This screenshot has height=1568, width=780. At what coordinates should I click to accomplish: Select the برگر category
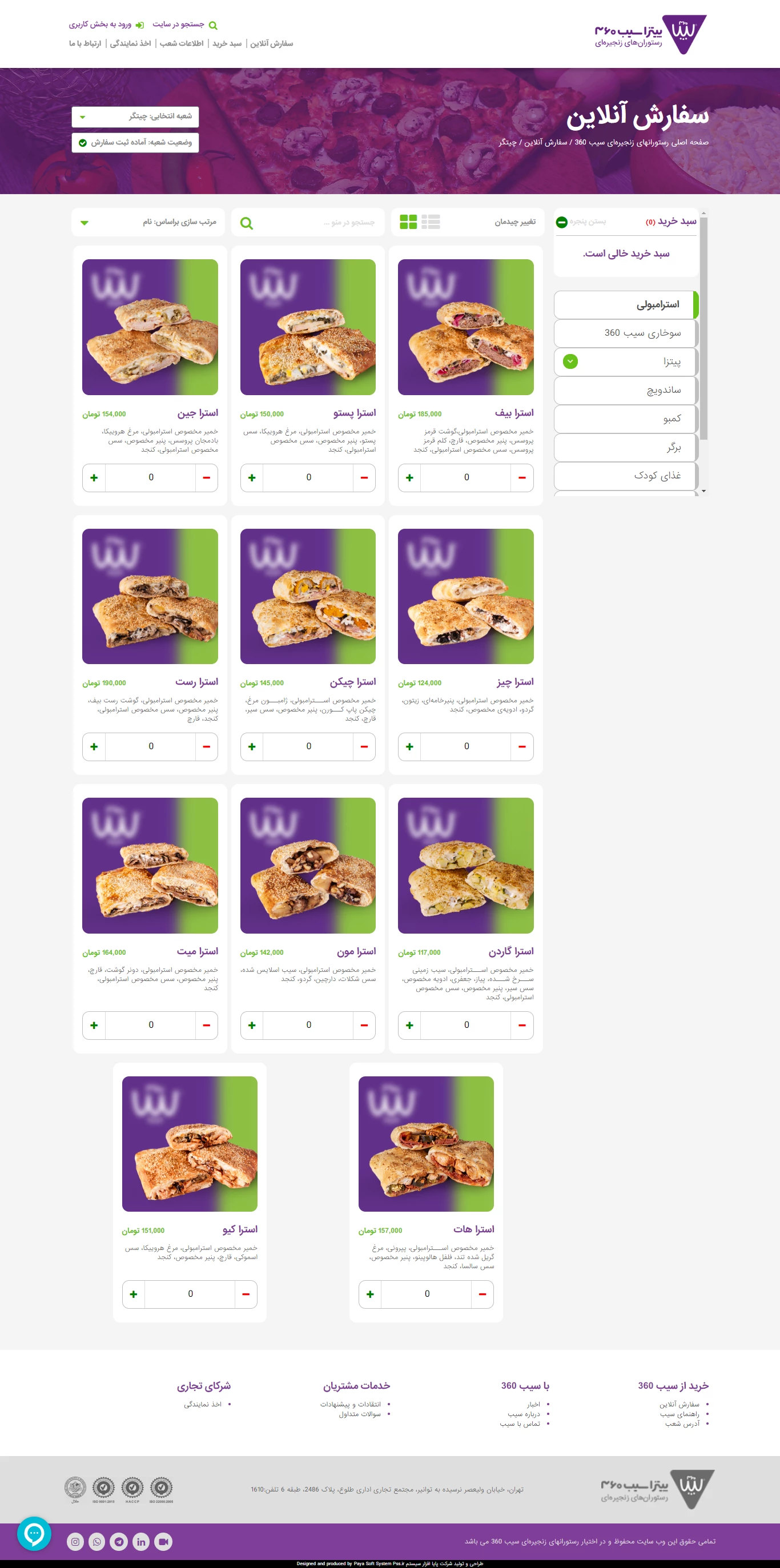pyautogui.click(x=625, y=448)
